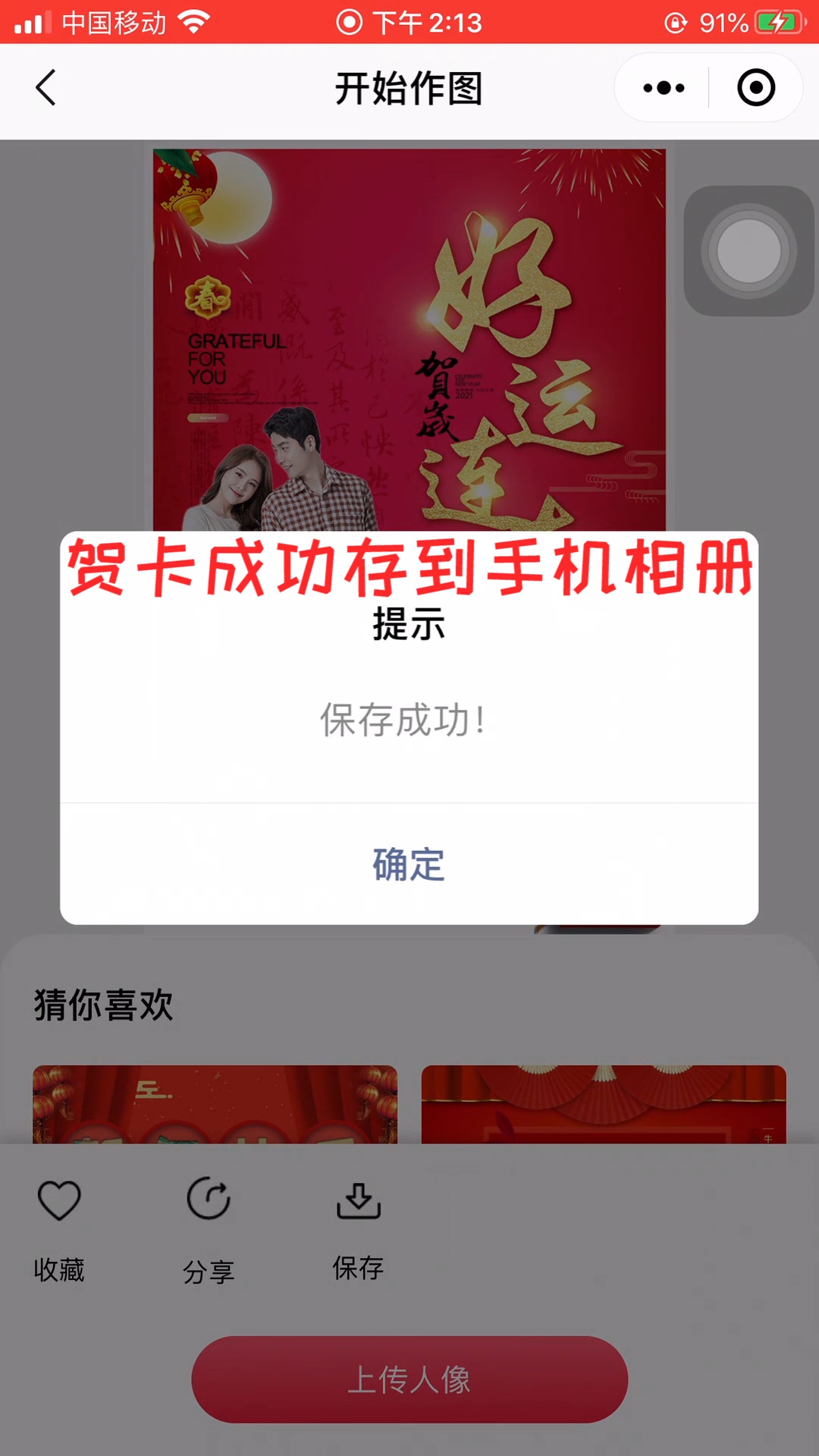
Task: Open the red-fan recommended template
Action: 603,1104
